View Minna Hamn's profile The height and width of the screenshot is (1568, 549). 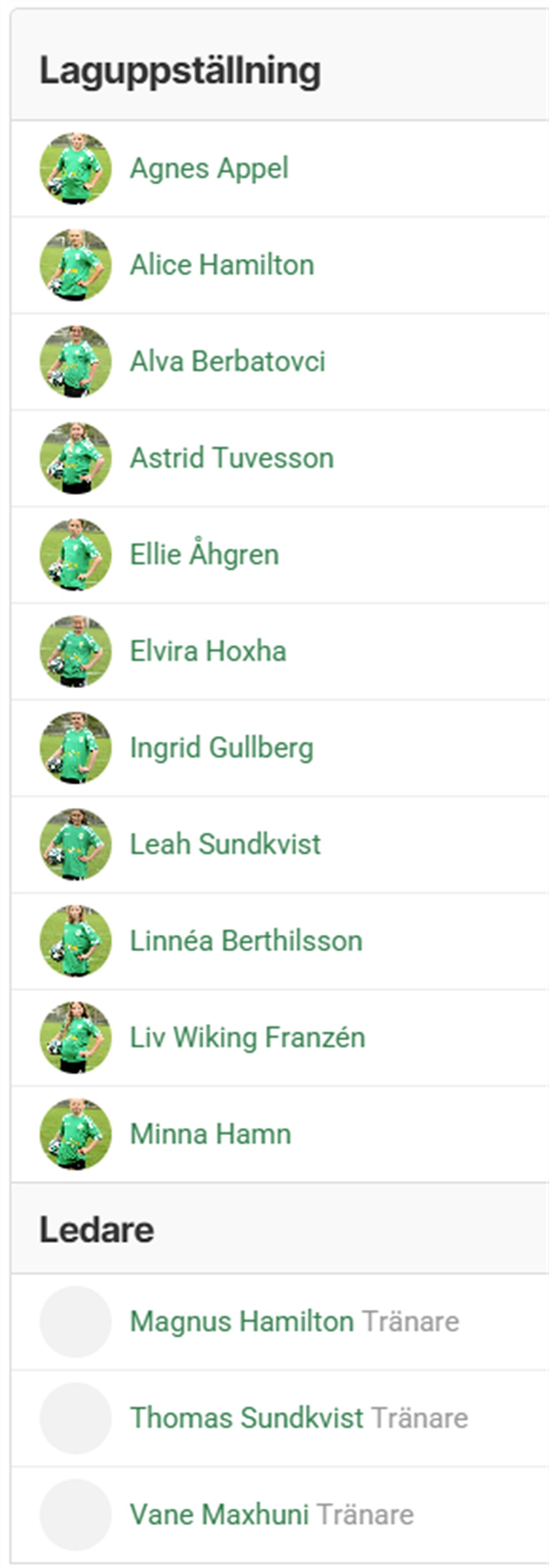[x=210, y=1135]
